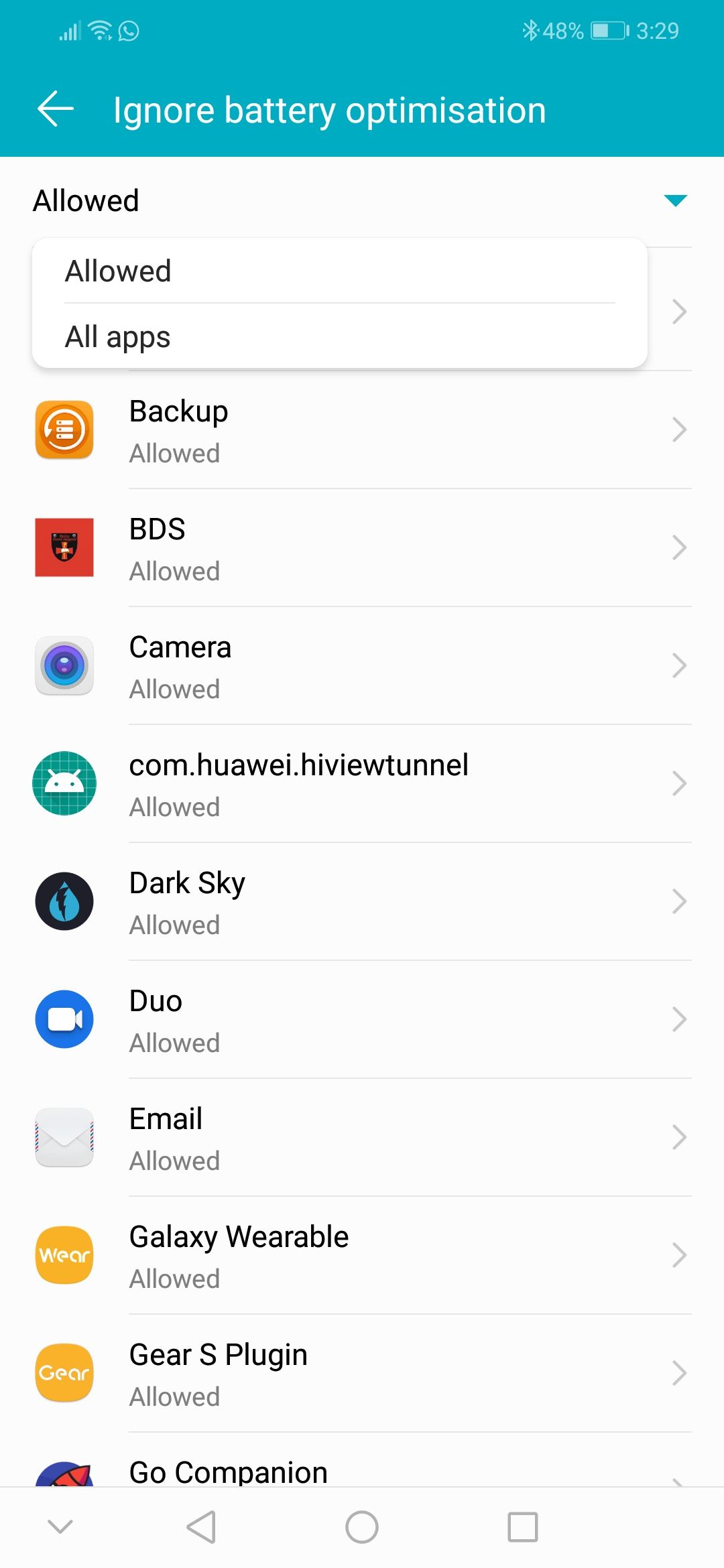
Task: Open Dark Sky app entry
Action: [x=362, y=903]
